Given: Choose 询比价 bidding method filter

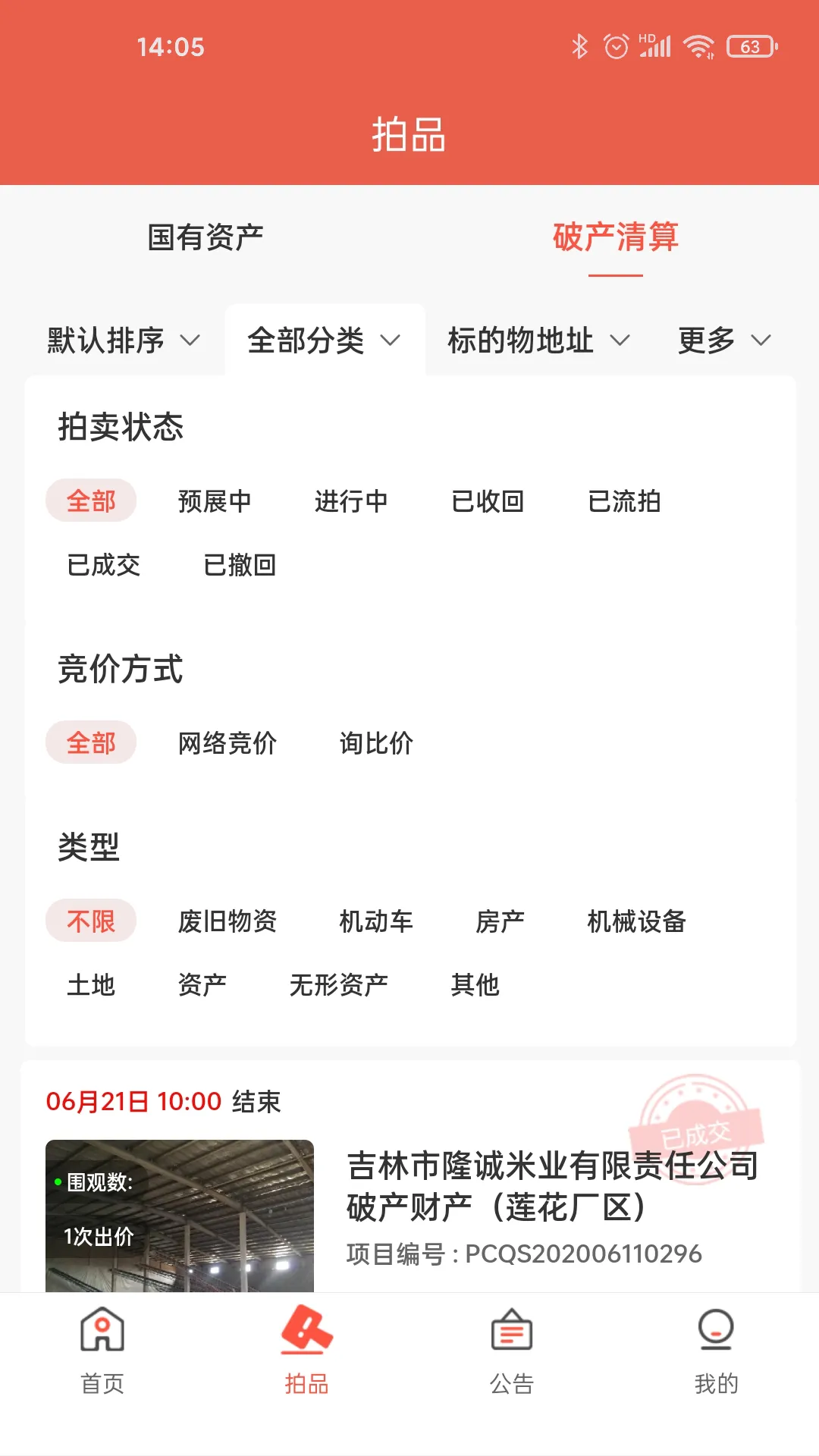Looking at the screenshot, I should click(x=377, y=743).
